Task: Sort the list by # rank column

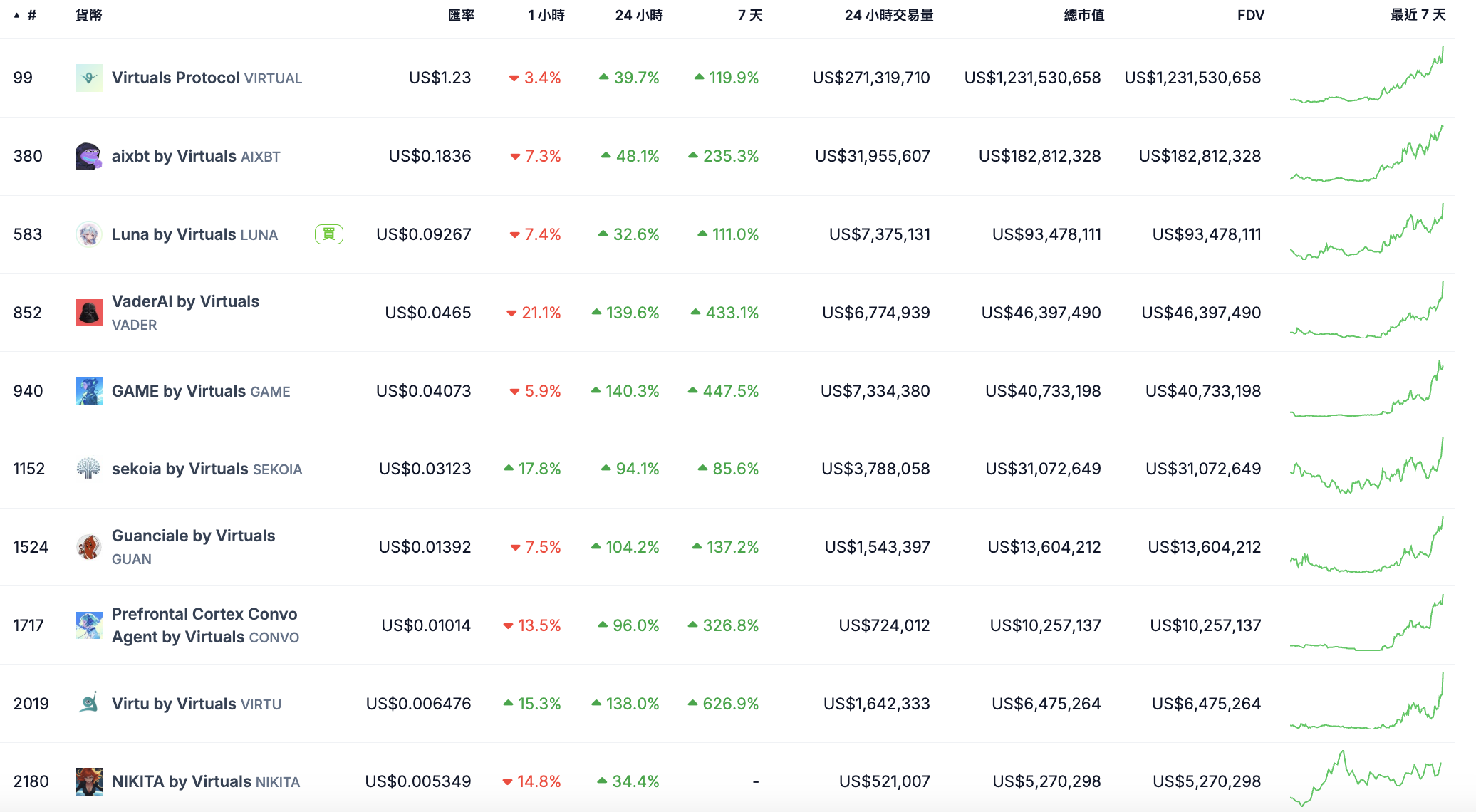Action: 31,15
